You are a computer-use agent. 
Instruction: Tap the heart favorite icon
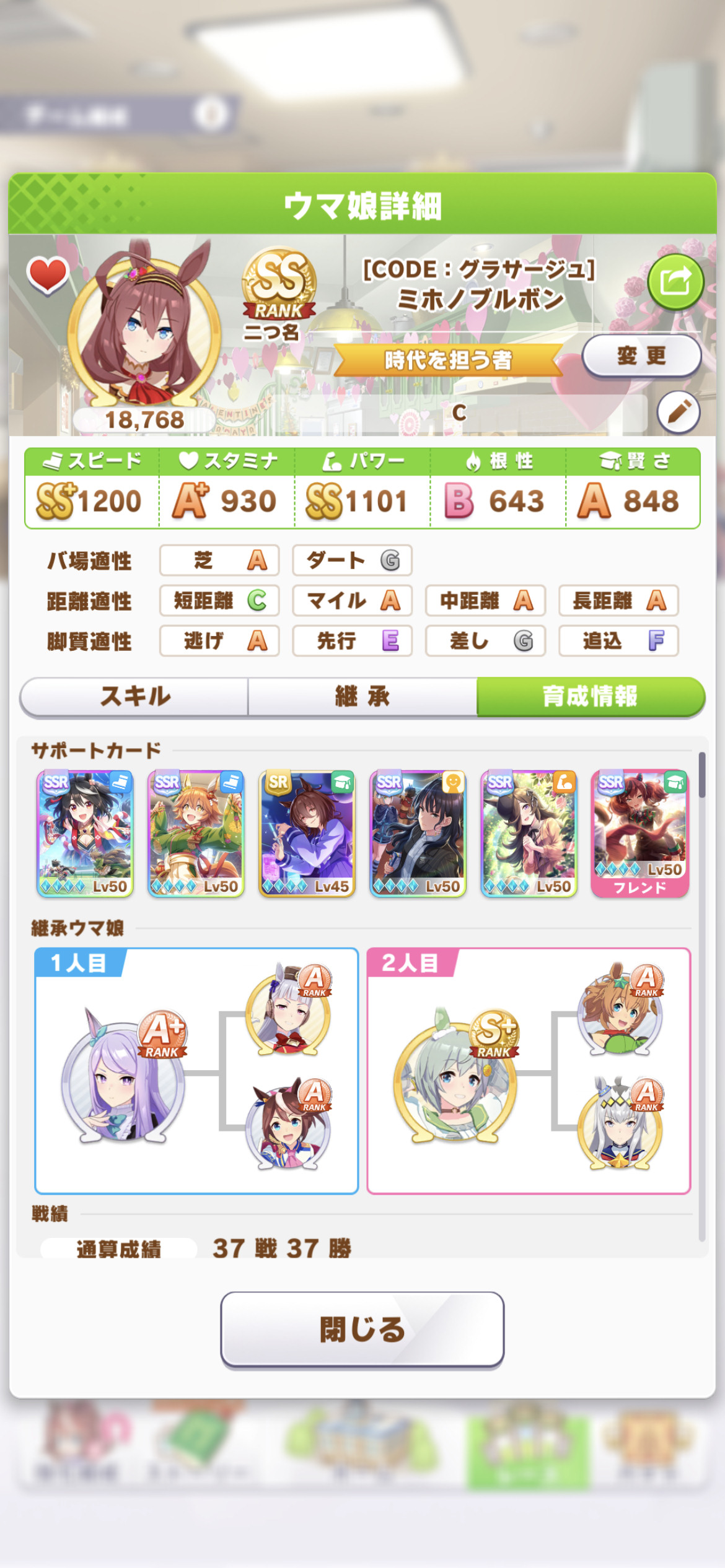click(x=48, y=274)
